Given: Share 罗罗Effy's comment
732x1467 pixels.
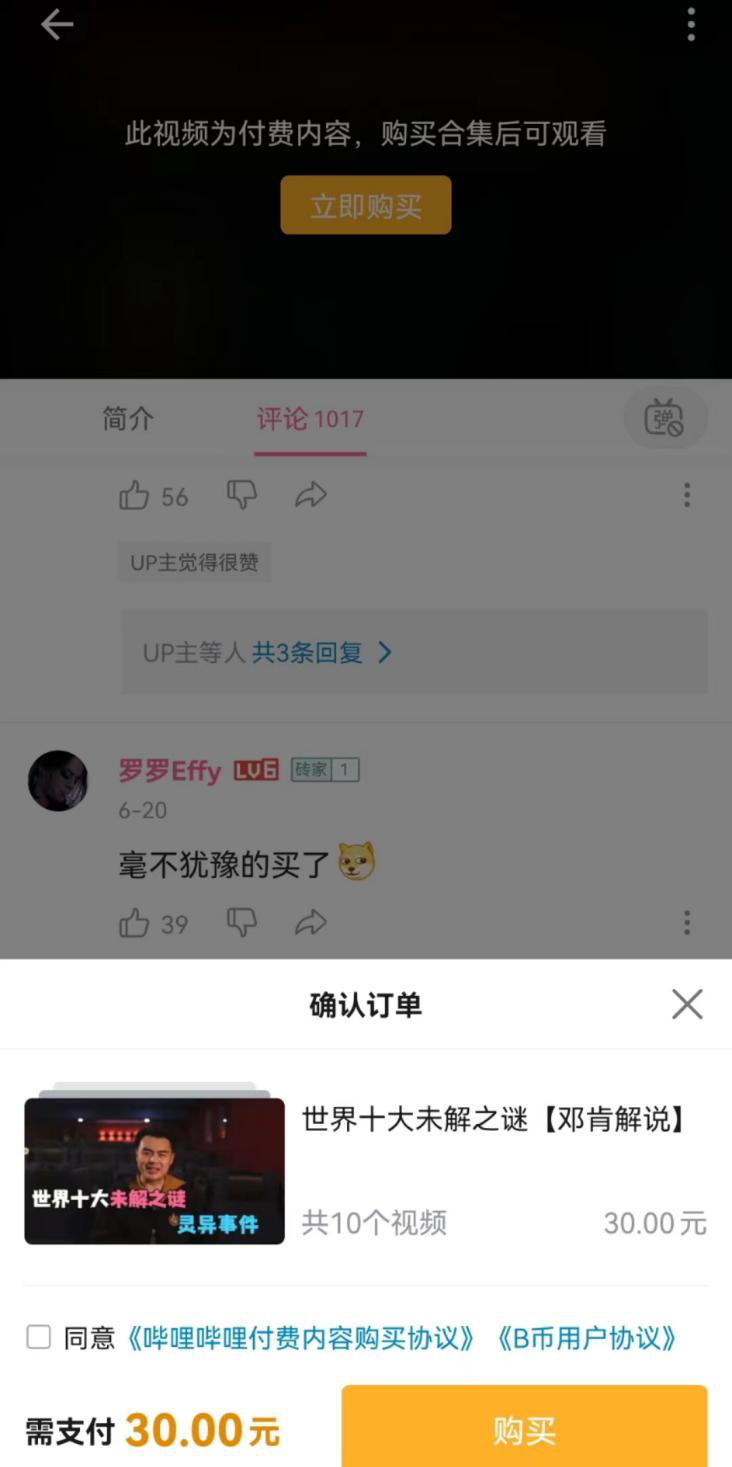Looking at the screenshot, I should click(311, 922).
